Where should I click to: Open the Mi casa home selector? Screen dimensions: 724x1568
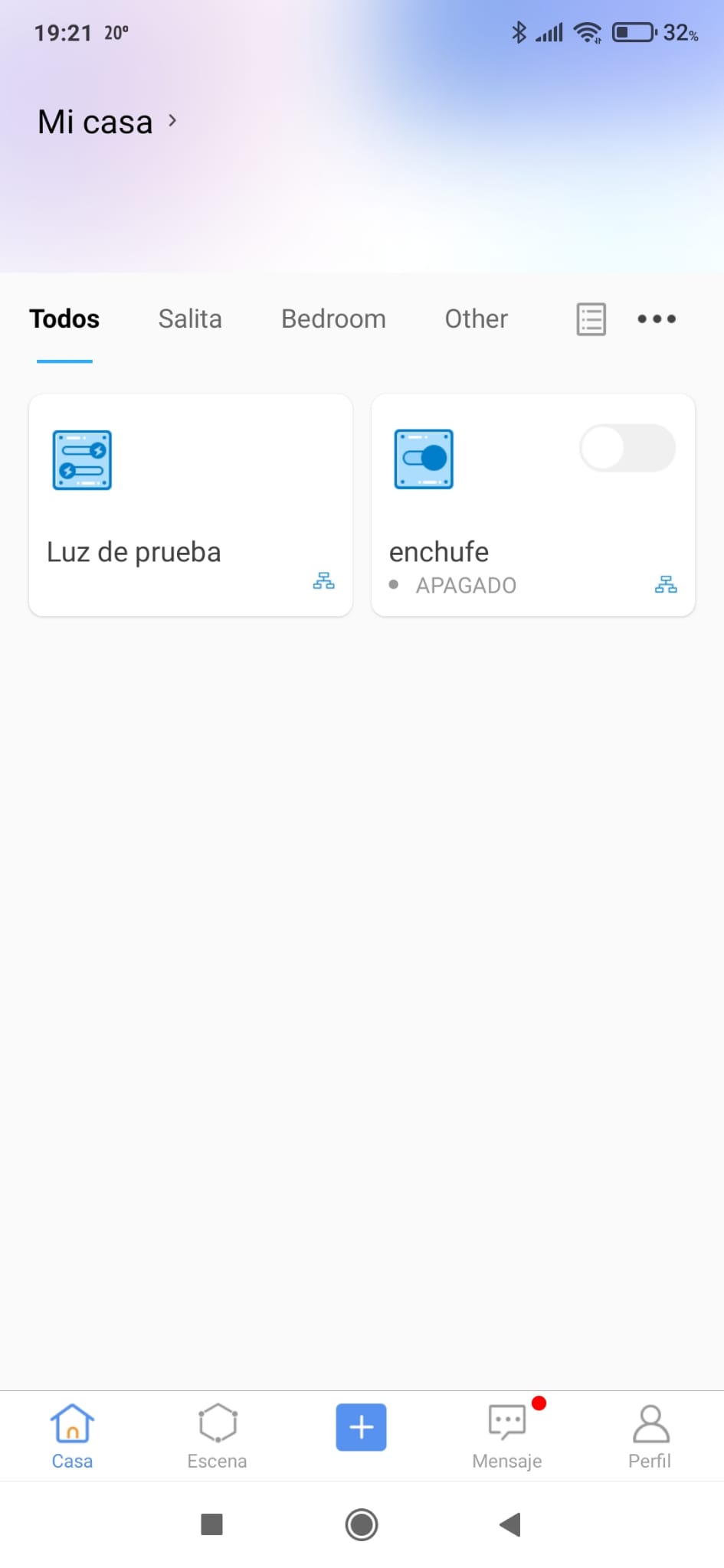click(x=107, y=122)
